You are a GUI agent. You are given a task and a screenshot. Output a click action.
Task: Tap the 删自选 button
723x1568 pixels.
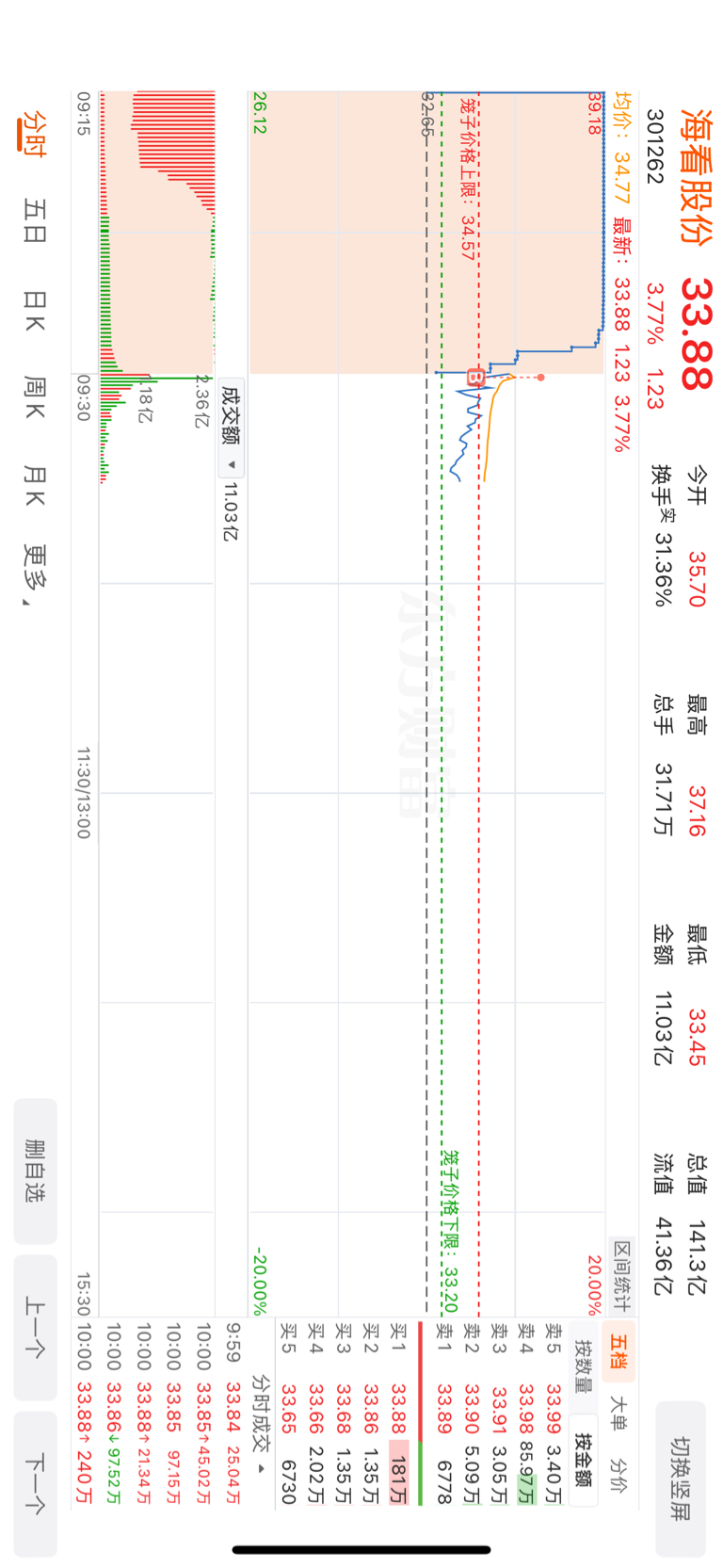tap(35, 1171)
